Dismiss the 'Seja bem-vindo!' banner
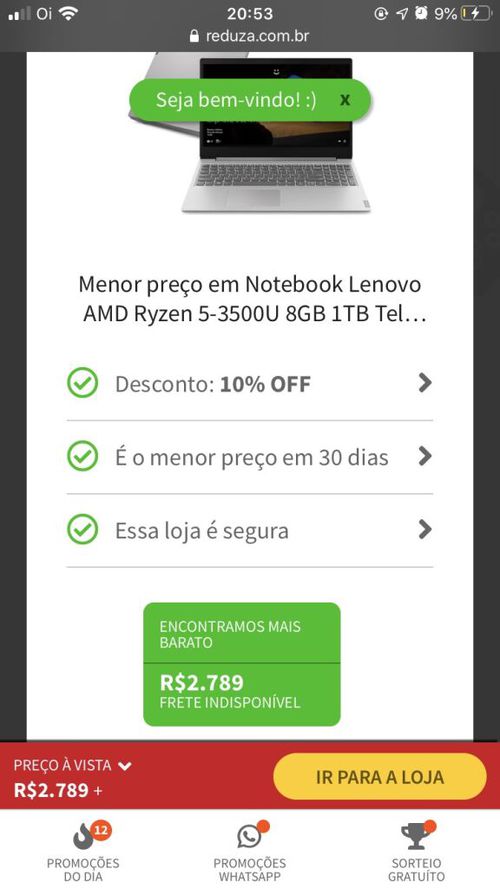This screenshot has height=889, width=500. coord(345,100)
